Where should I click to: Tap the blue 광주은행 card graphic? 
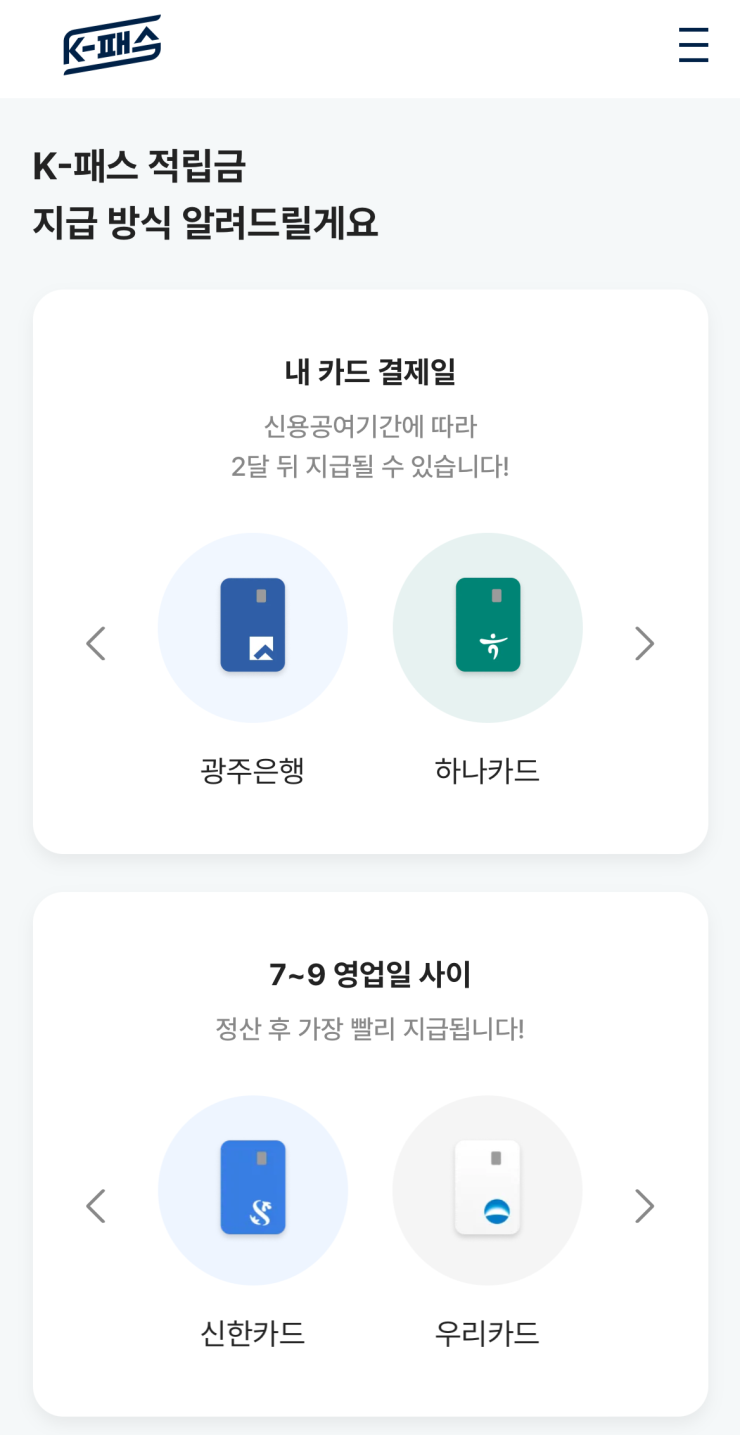tap(253, 627)
